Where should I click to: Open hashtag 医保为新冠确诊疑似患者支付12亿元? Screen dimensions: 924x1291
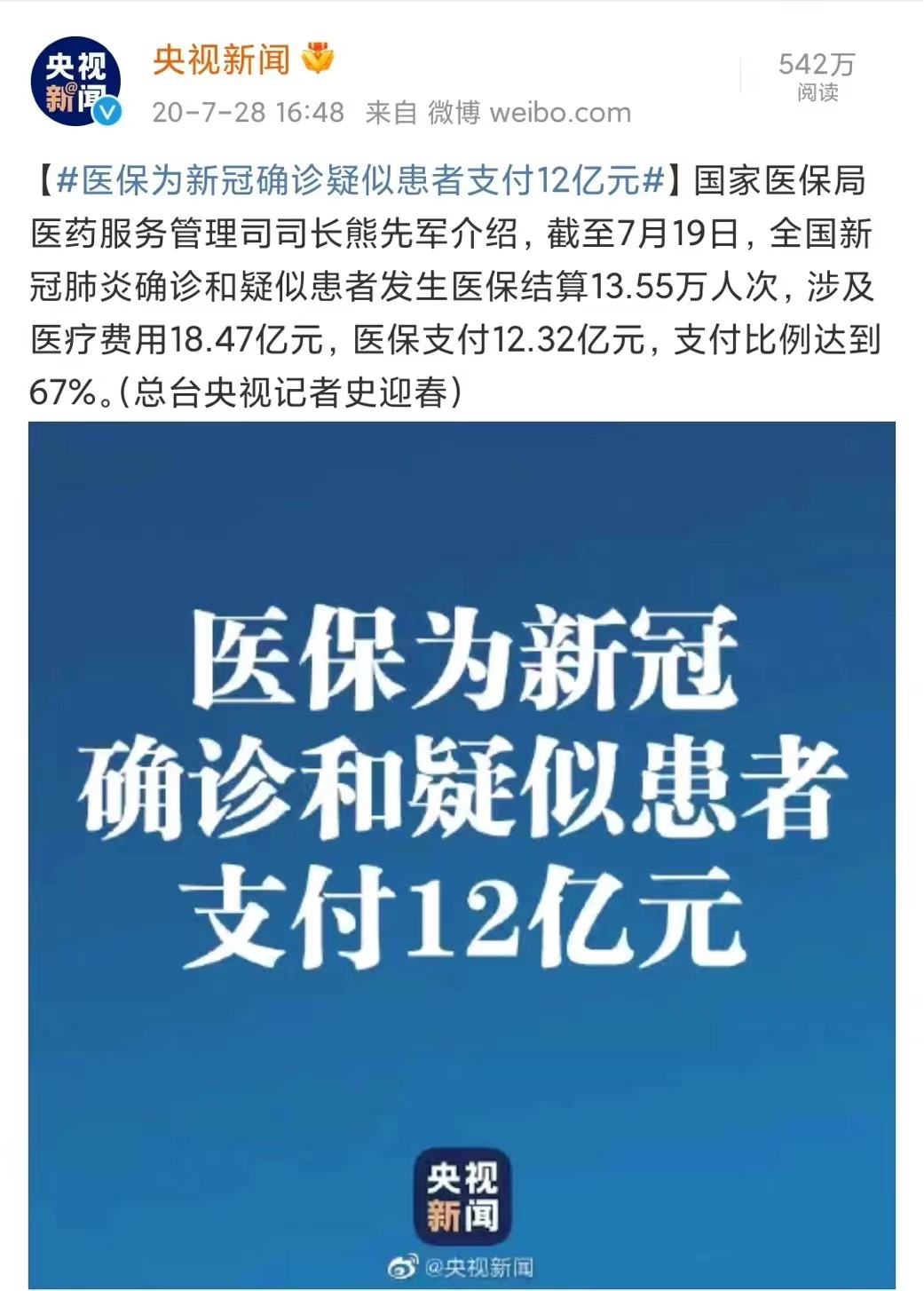click(359, 181)
